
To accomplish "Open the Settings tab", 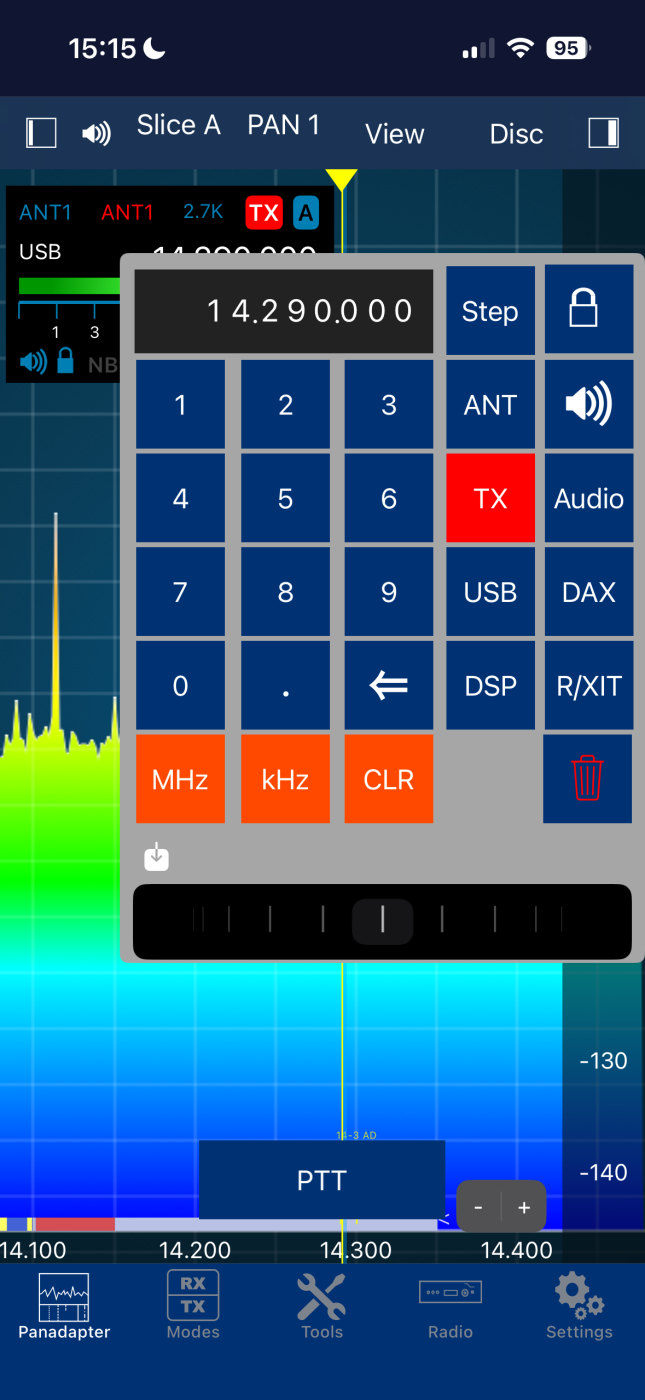I will (x=579, y=1305).
